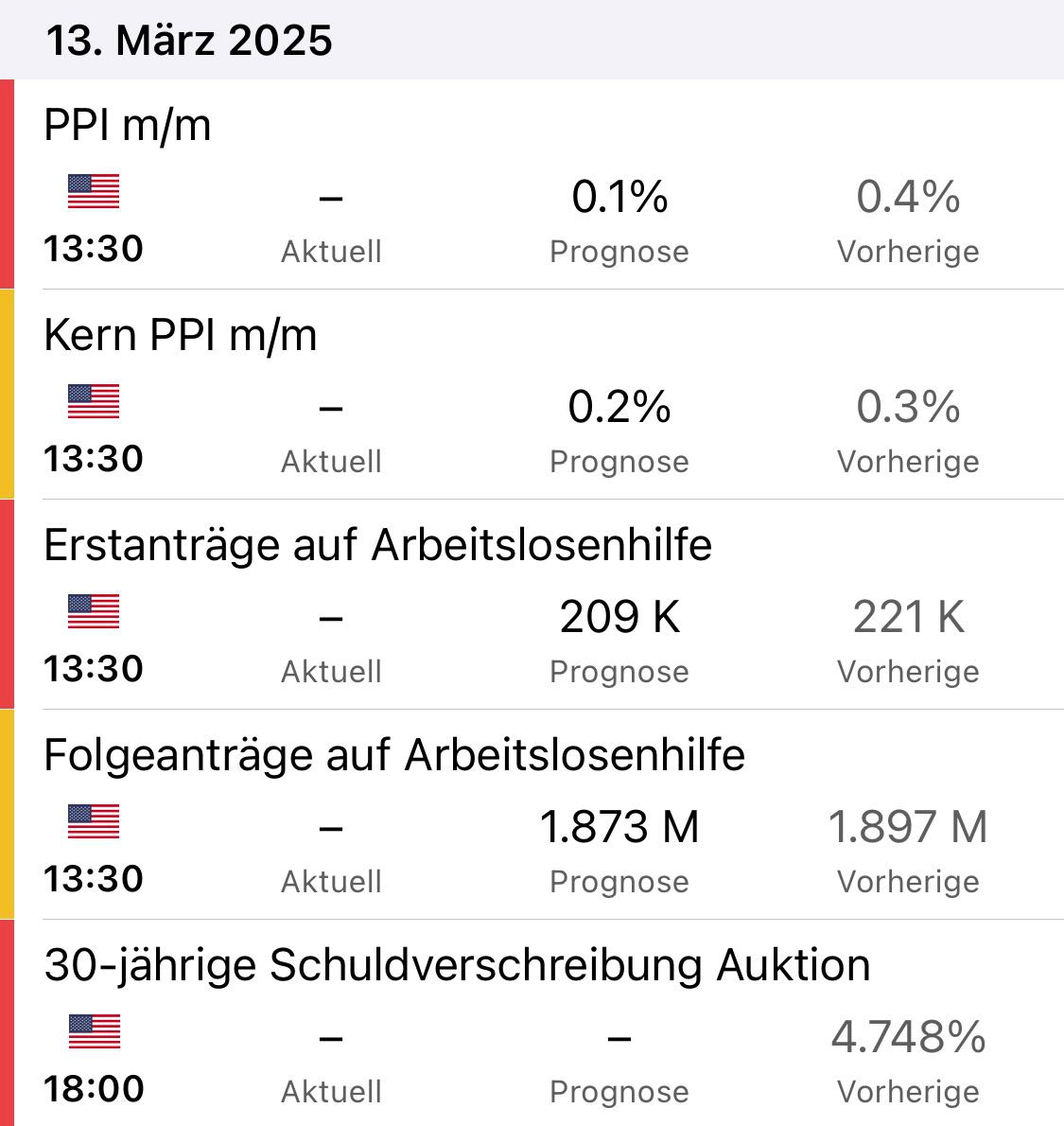Open the PPI m/m event details
Screen dimensions: 1064x1126
(x=128, y=126)
